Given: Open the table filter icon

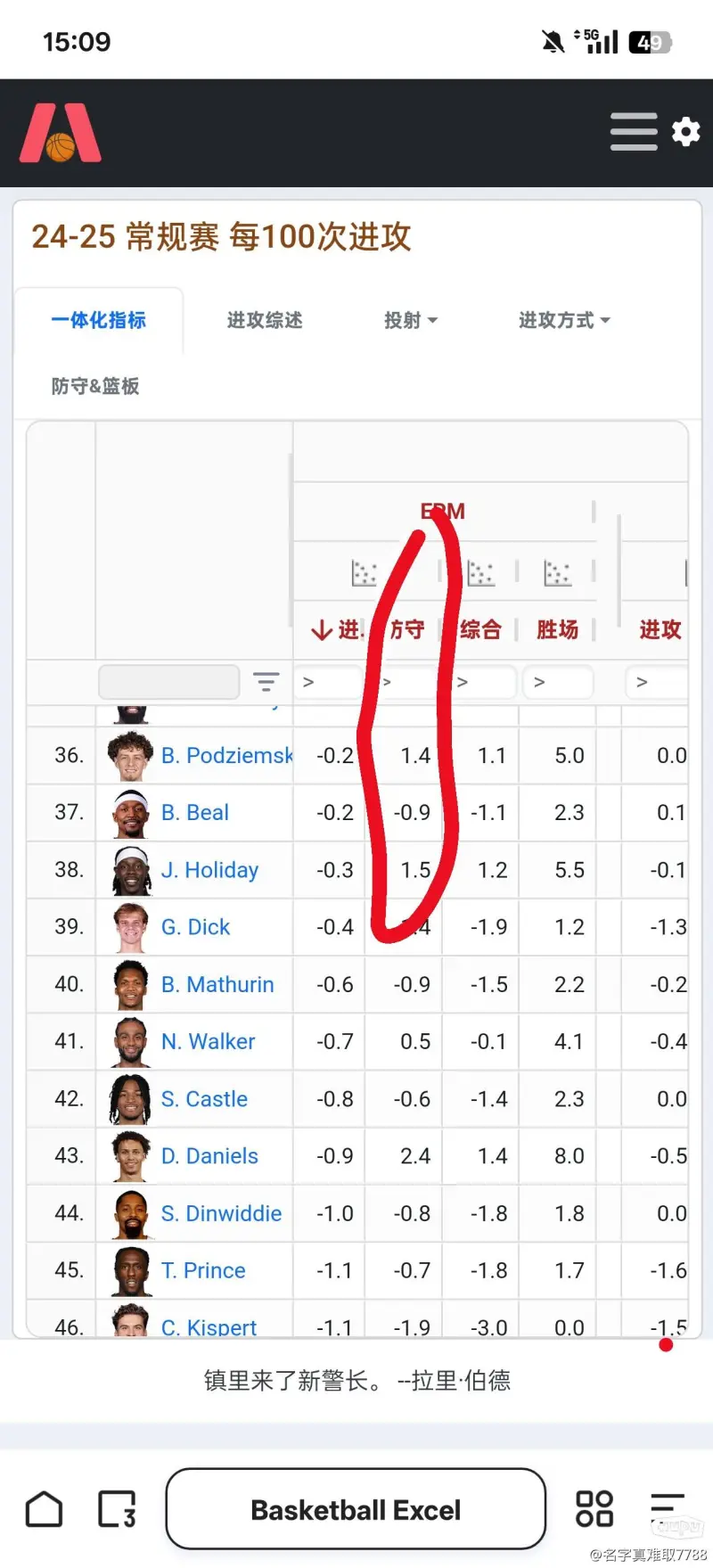Looking at the screenshot, I should (266, 682).
